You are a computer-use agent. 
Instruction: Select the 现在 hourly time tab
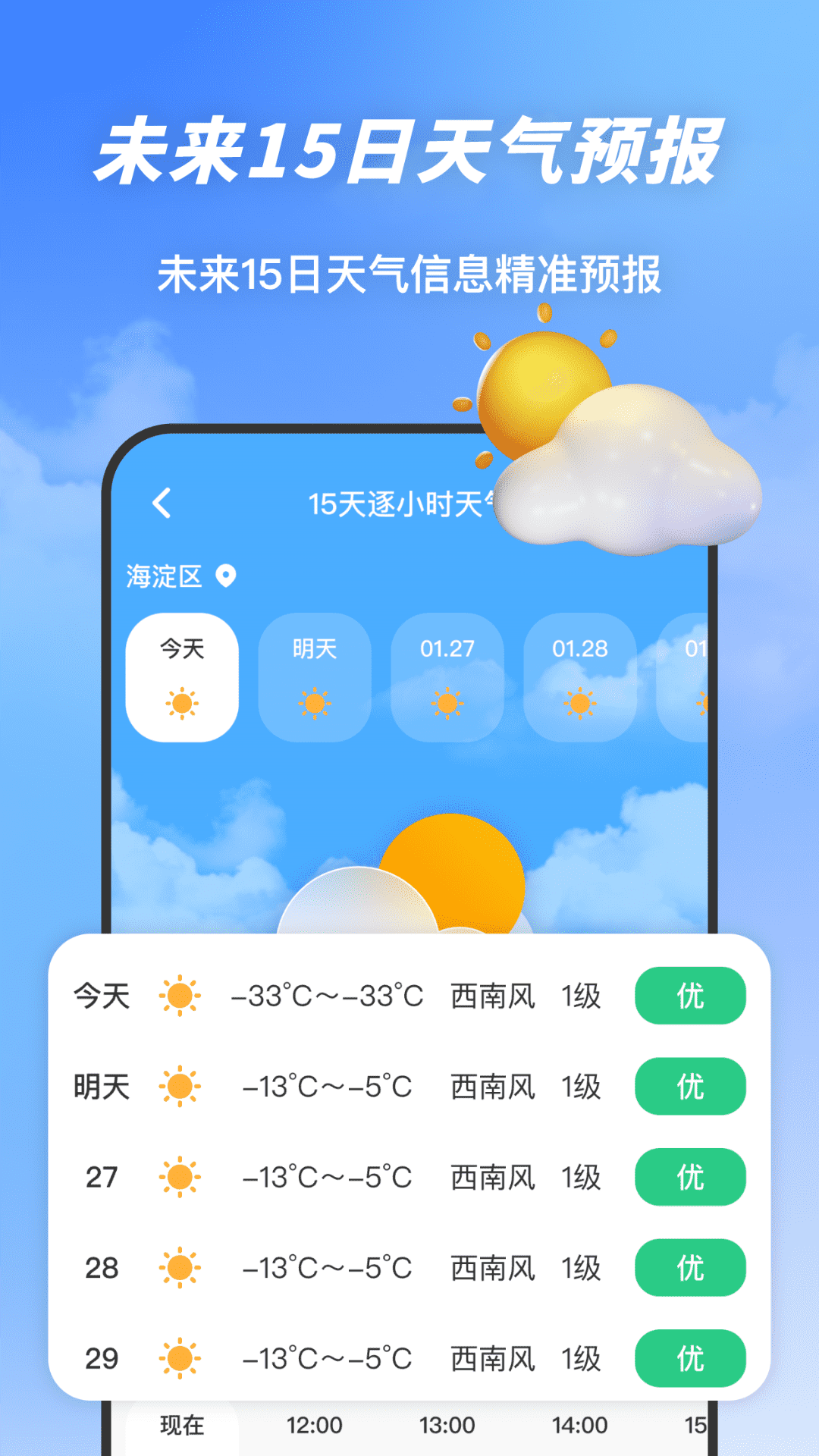[x=184, y=1425]
